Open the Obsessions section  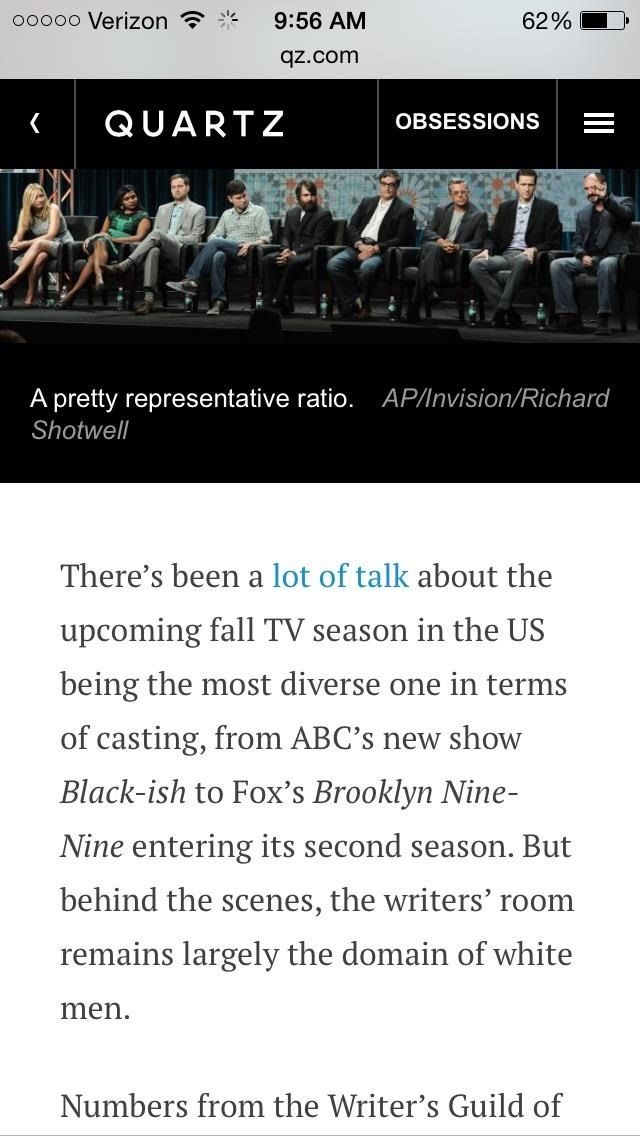(467, 122)
